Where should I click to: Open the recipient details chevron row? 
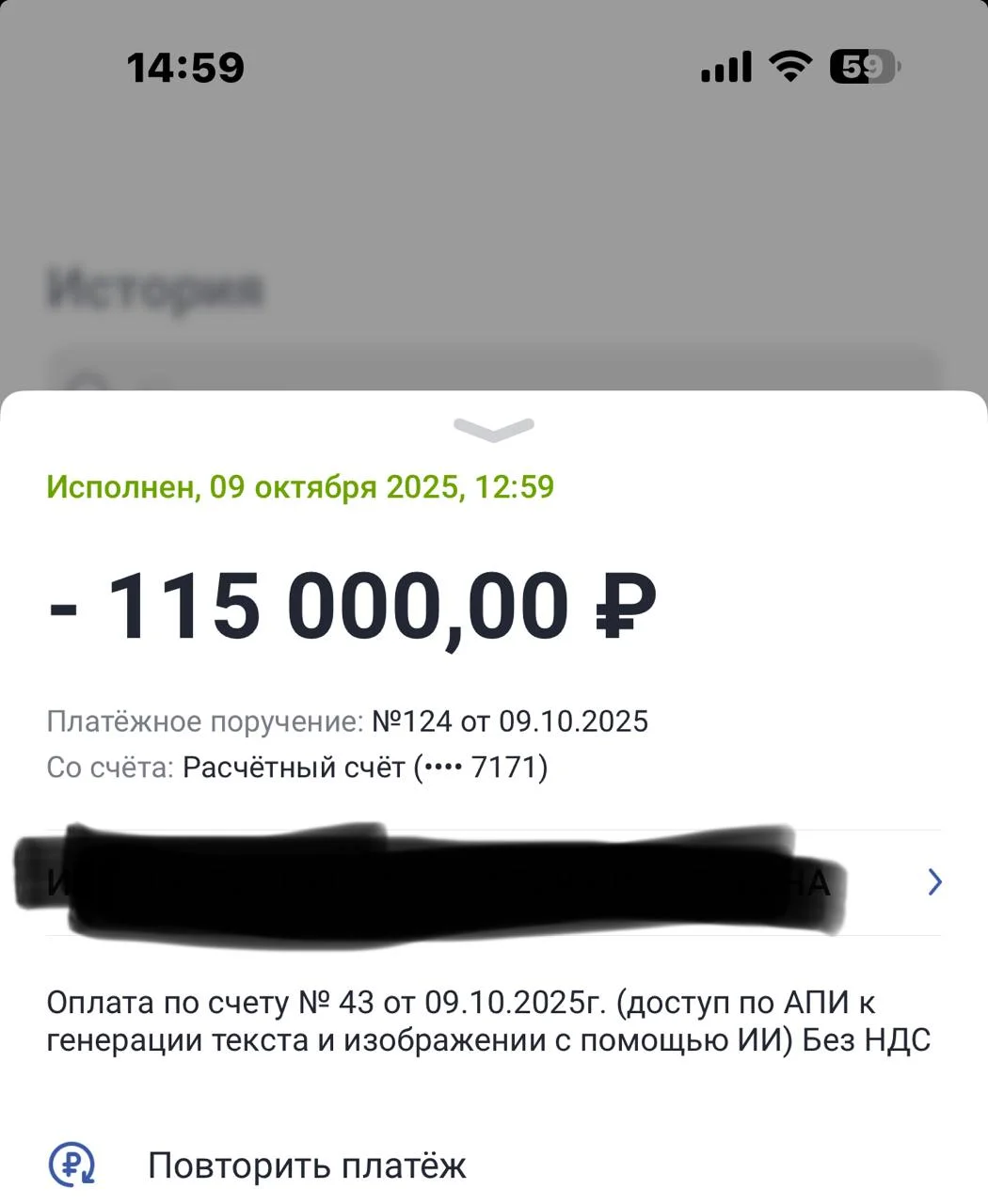(x=933, y=882)
